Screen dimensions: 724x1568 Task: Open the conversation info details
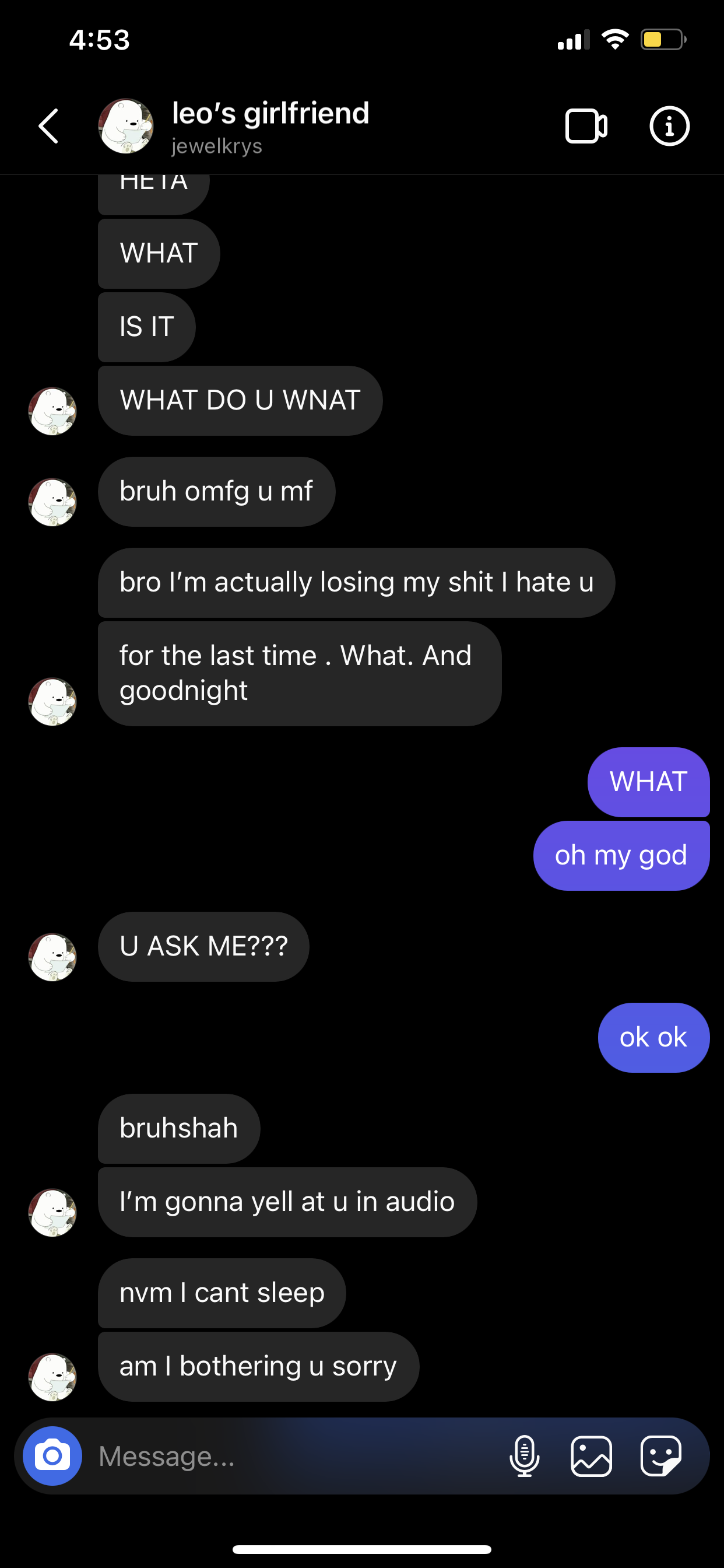tap(669, 126)
